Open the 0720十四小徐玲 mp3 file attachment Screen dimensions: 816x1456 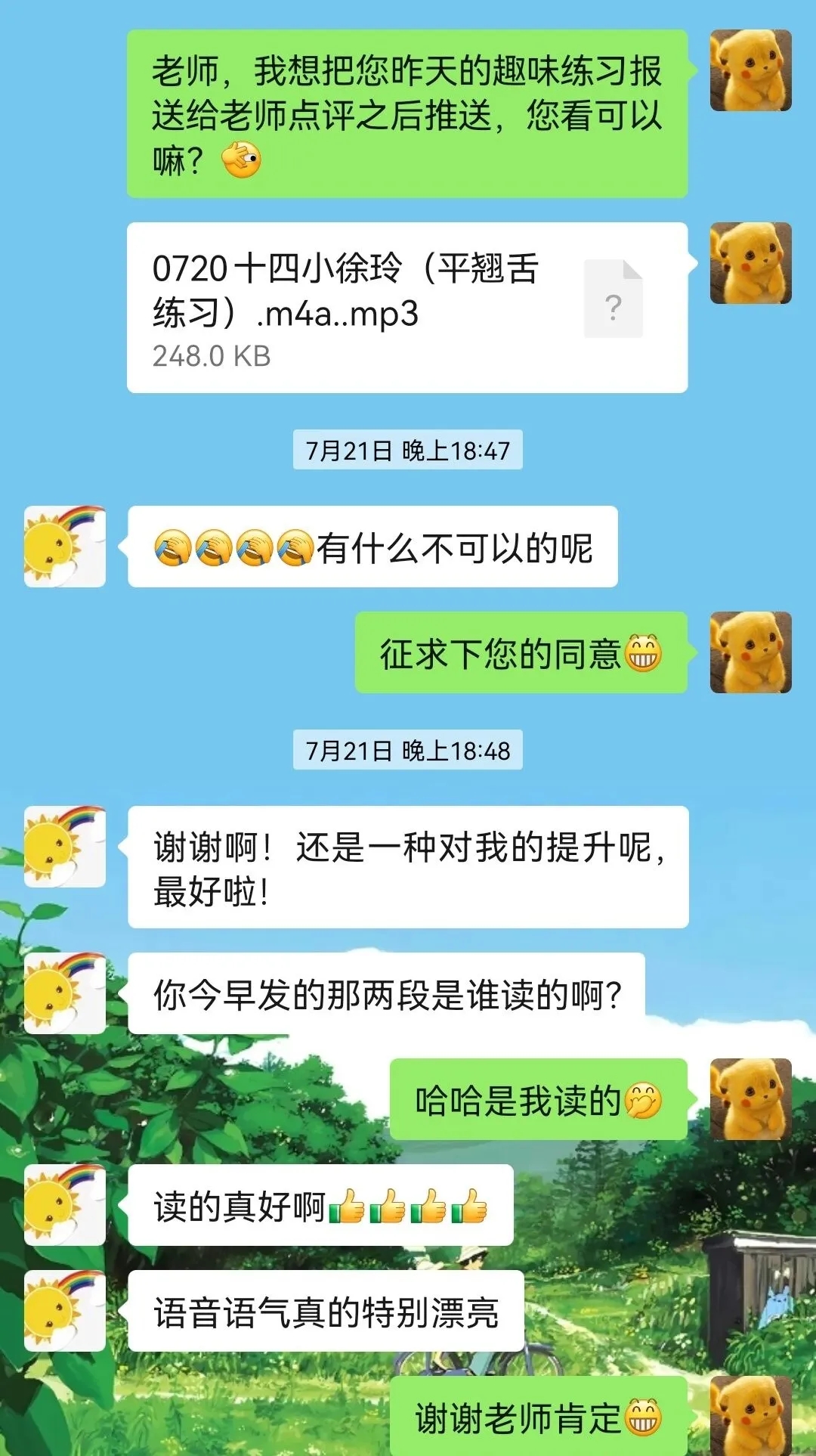click(x=406, y=308)
